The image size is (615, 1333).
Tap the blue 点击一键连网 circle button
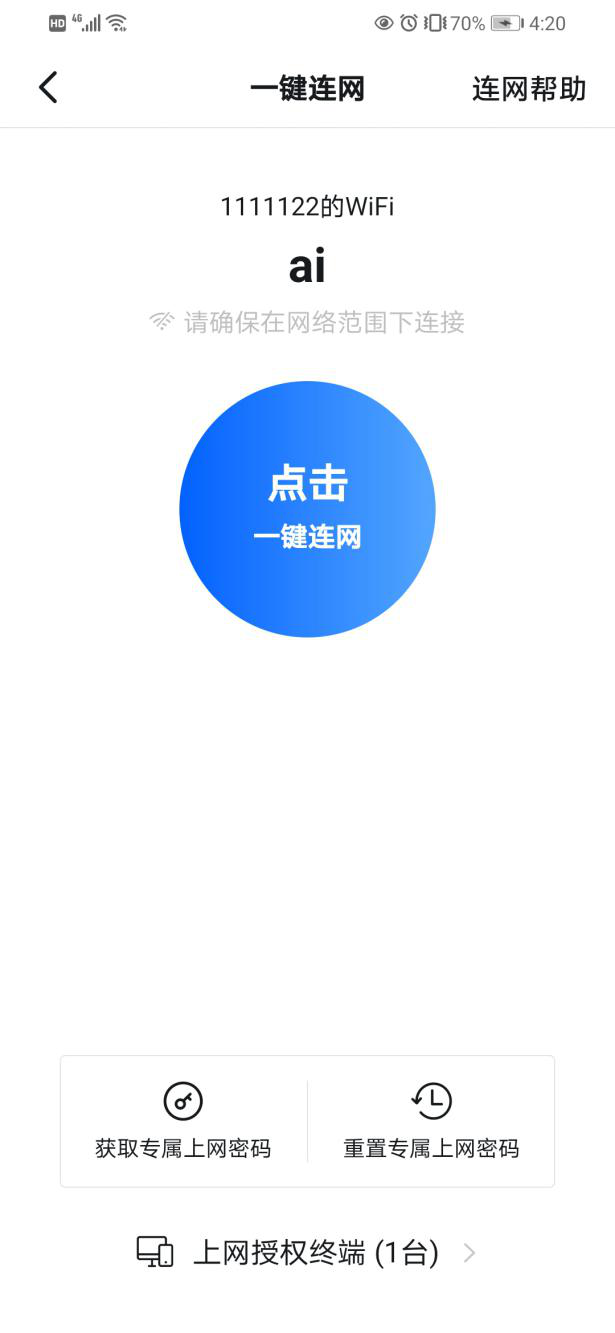307,509
